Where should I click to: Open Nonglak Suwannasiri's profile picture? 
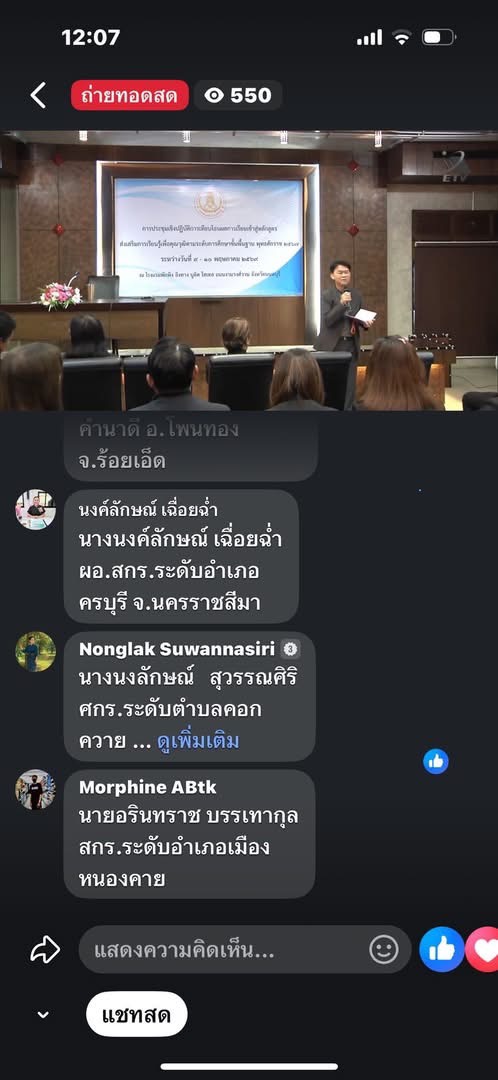click(x=36, y=652)
